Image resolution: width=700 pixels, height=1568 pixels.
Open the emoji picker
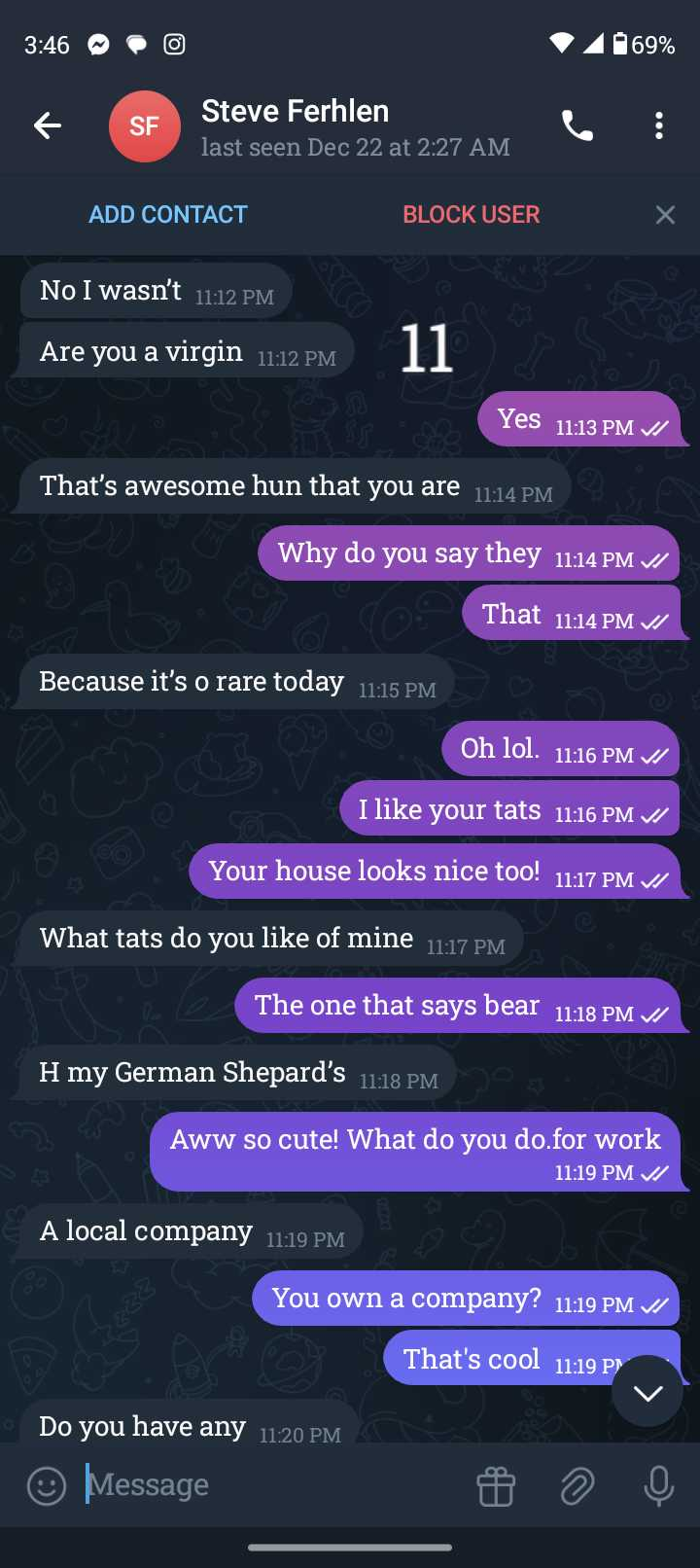pos(47,1485)
